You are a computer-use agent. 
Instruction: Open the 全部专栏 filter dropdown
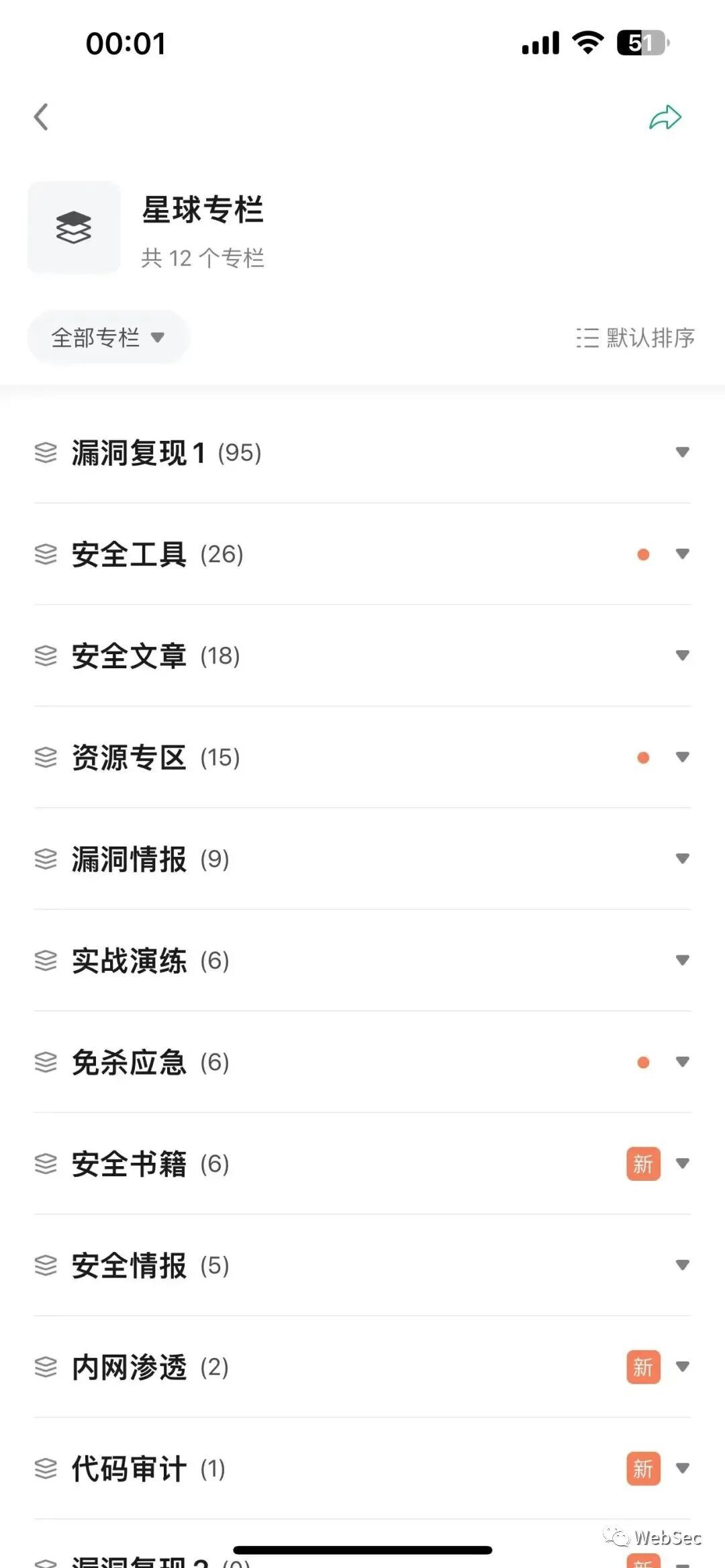point(107,337)
